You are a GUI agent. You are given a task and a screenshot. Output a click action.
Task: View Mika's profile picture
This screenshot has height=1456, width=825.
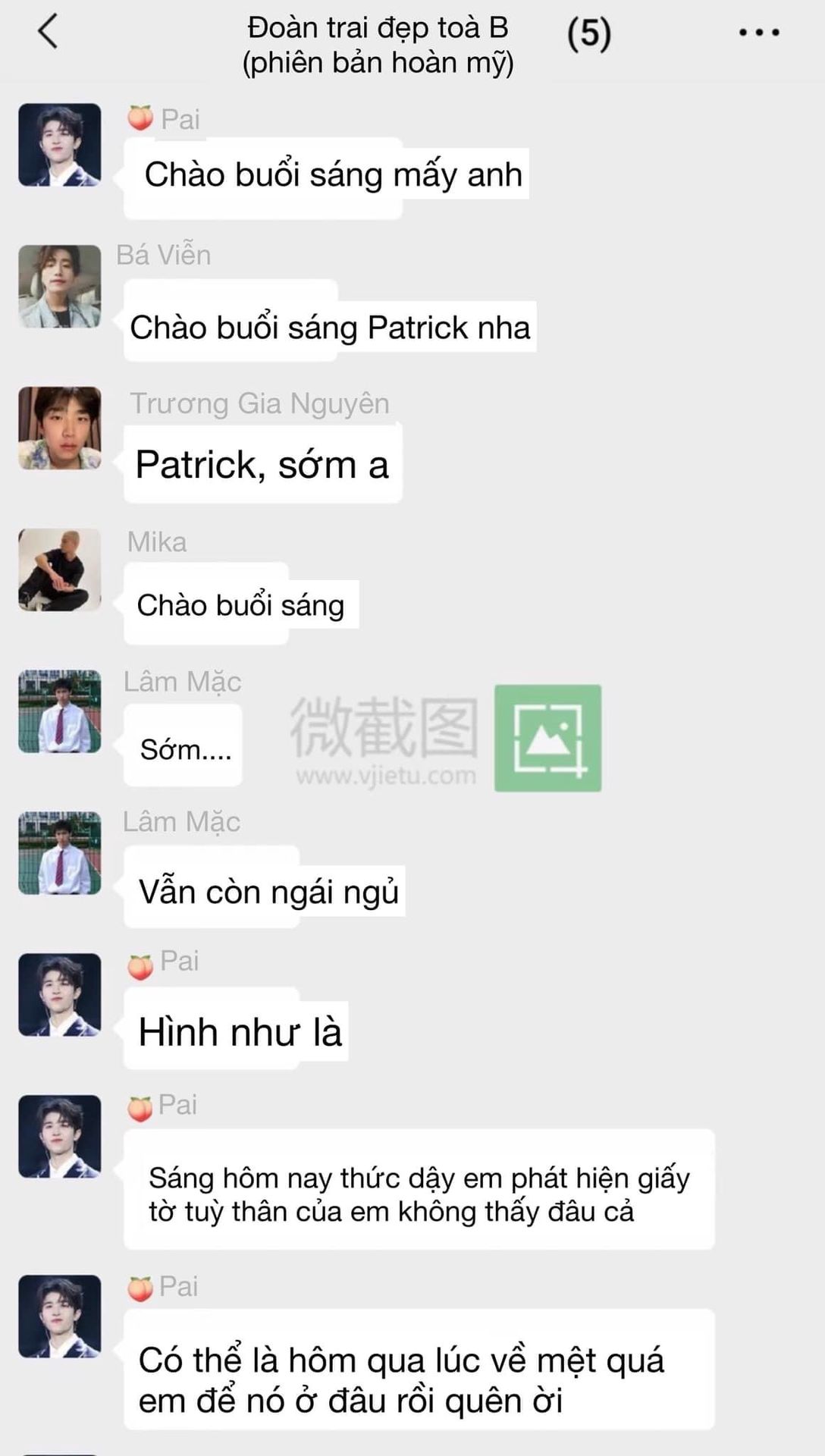point(60,570)
